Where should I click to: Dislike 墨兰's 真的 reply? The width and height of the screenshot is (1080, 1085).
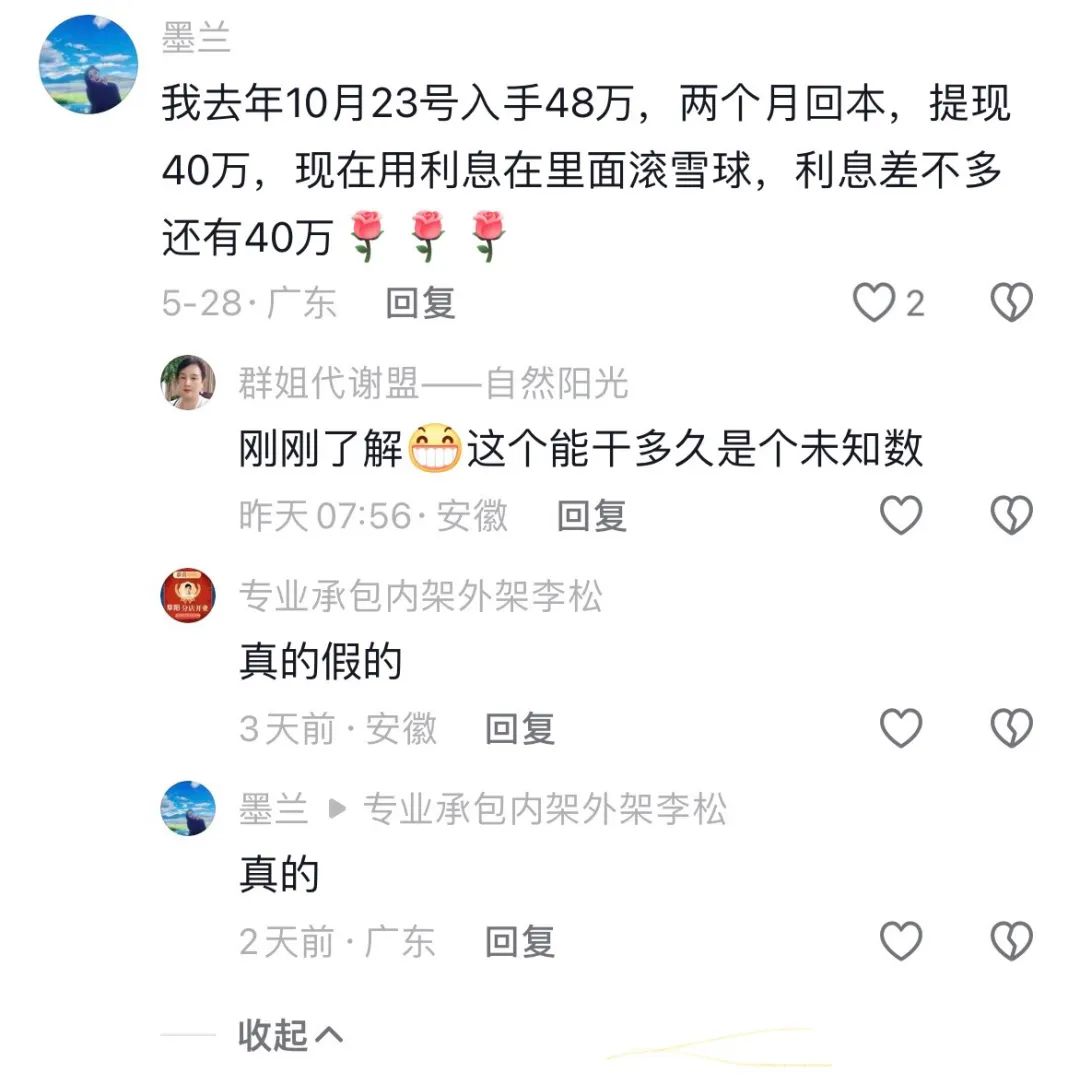[x=1011, y=941]
